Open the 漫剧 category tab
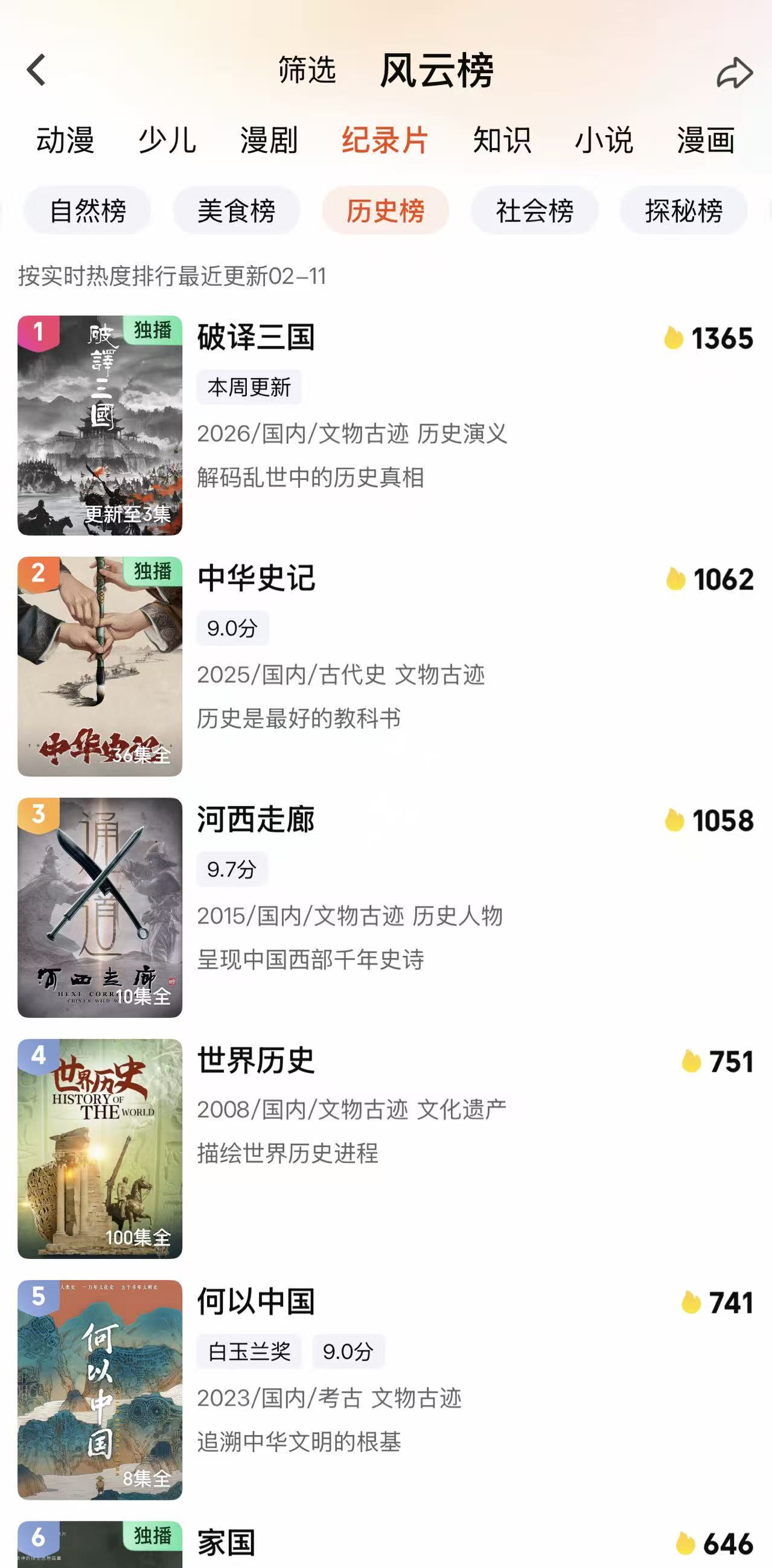Viewport: 772px width, 1568px height. [269, 141]
